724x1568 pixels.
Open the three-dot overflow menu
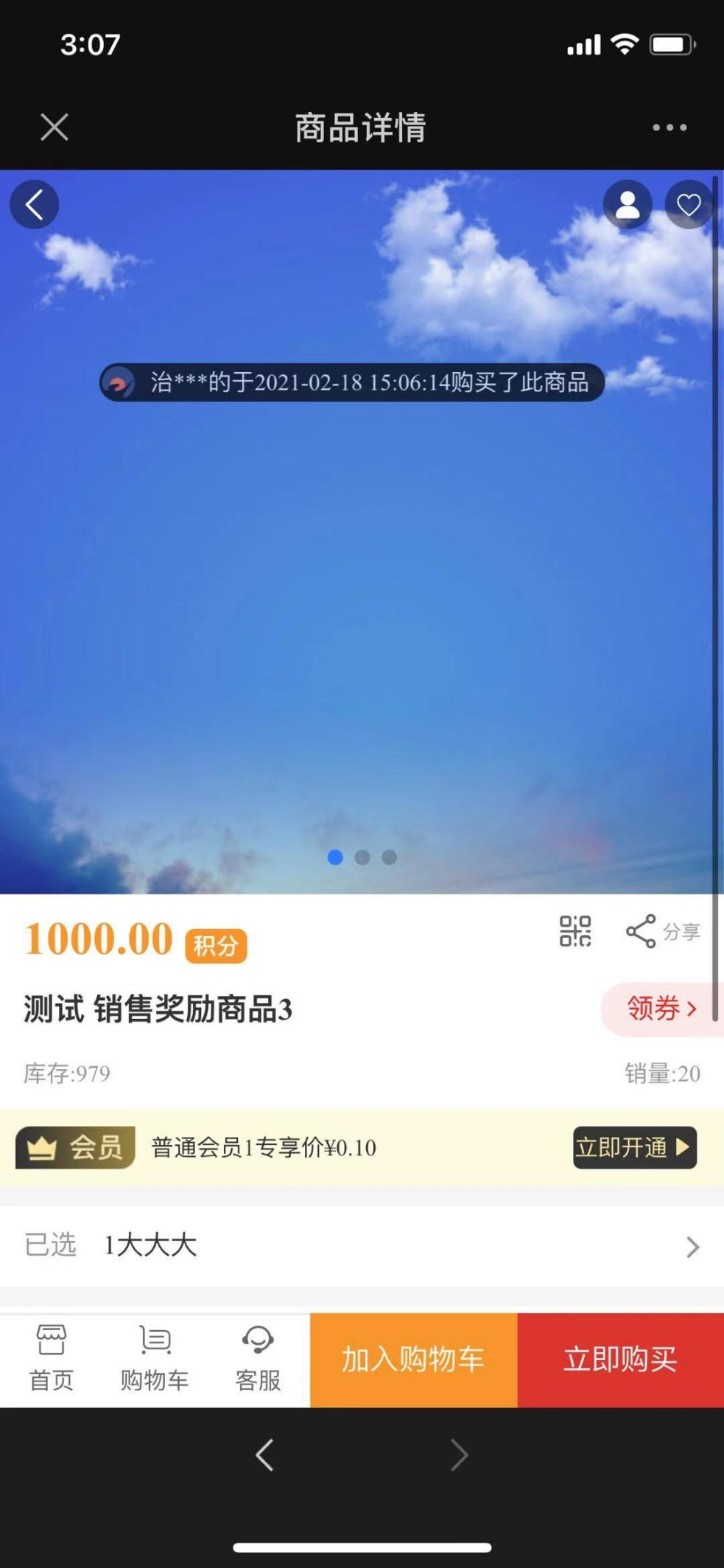[669, 127]
